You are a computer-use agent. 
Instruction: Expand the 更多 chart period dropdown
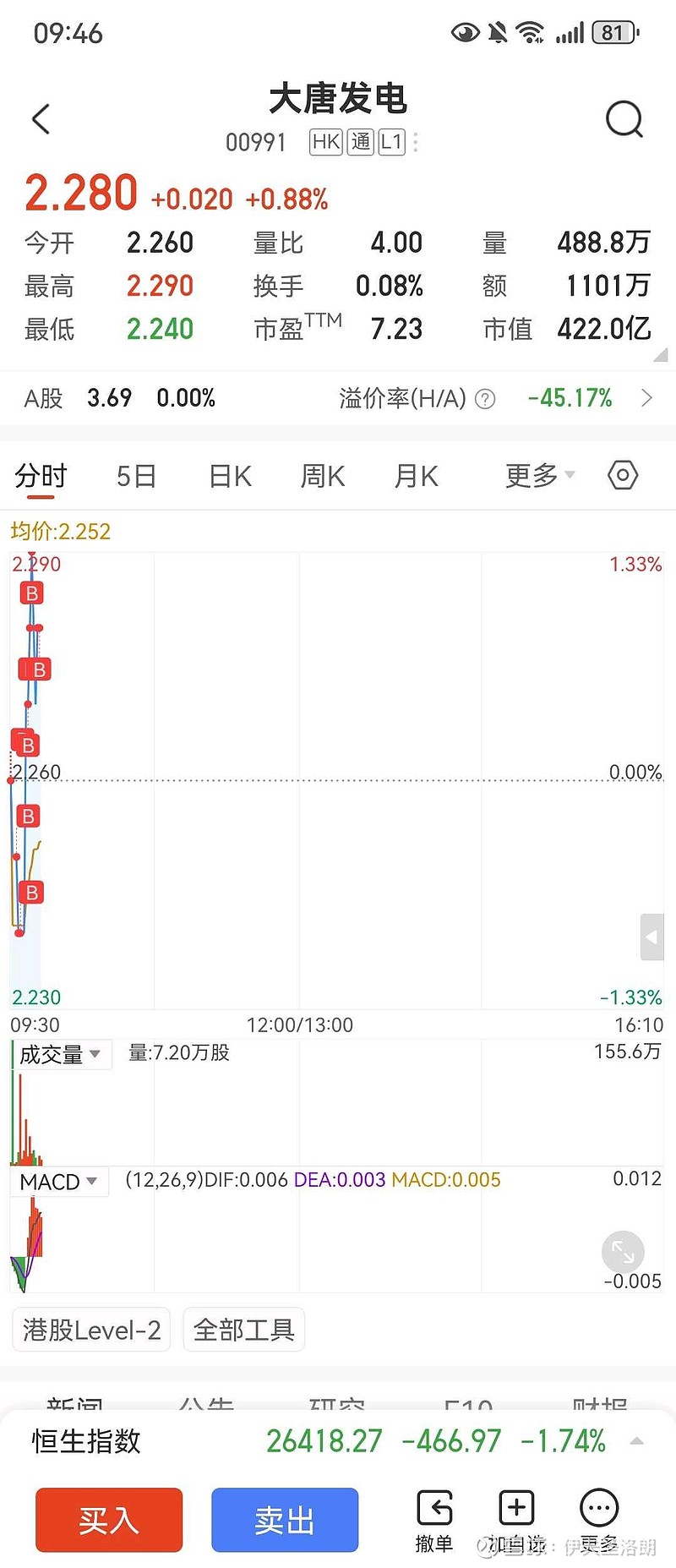click(x=539, y=476)
